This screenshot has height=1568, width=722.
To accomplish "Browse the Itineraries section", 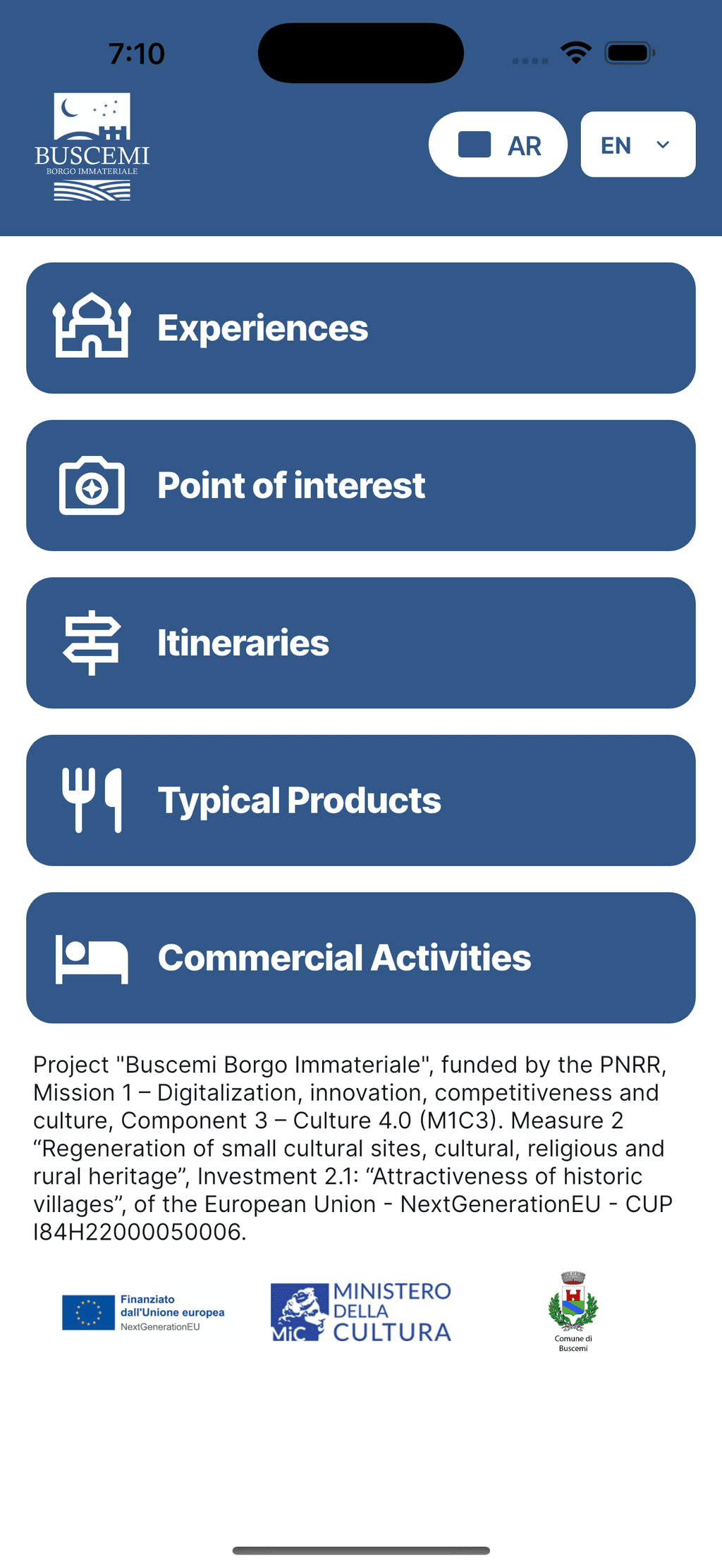I will 361,643.
